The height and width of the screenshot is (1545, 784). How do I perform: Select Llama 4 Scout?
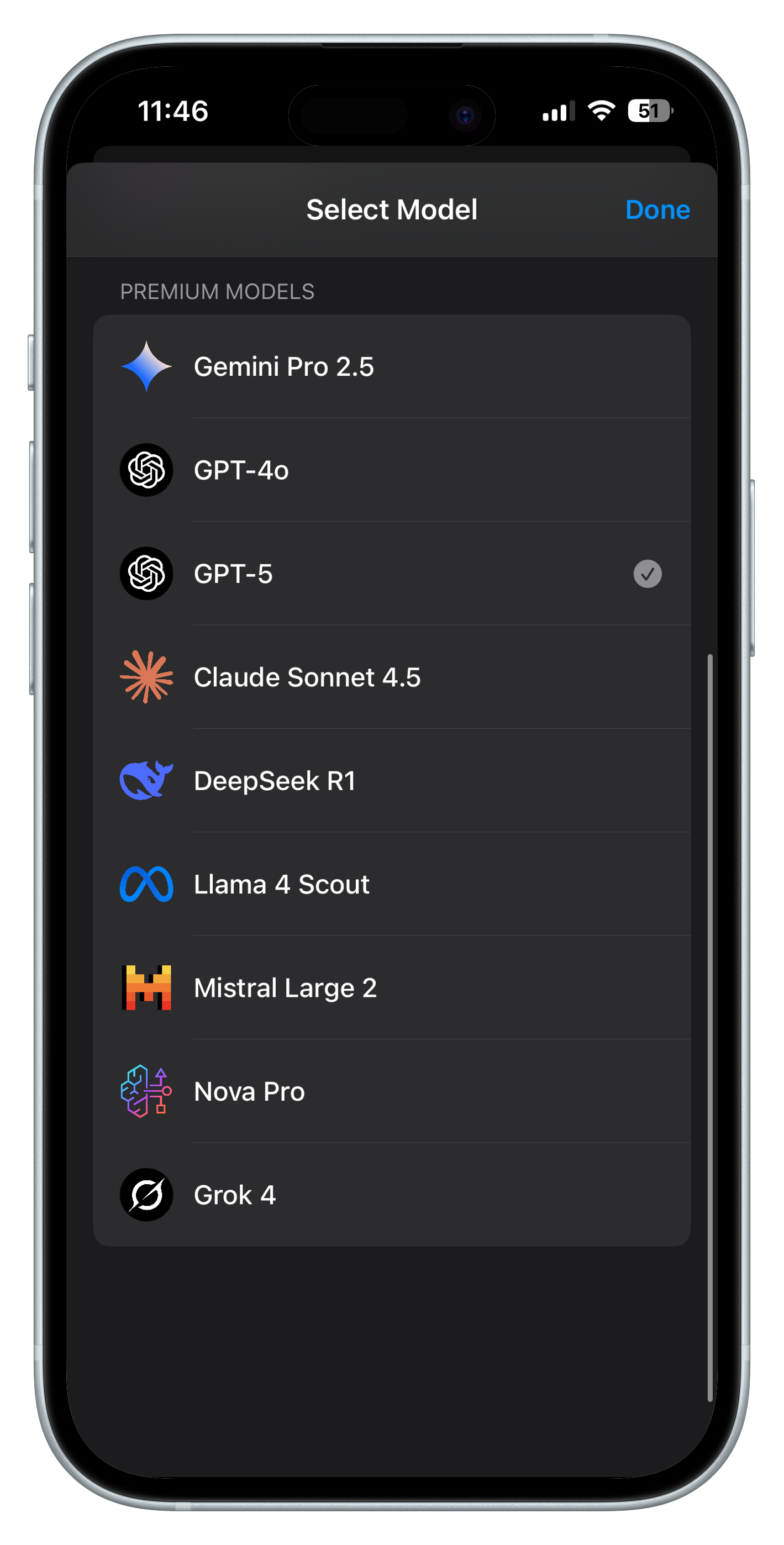point(281,884)
